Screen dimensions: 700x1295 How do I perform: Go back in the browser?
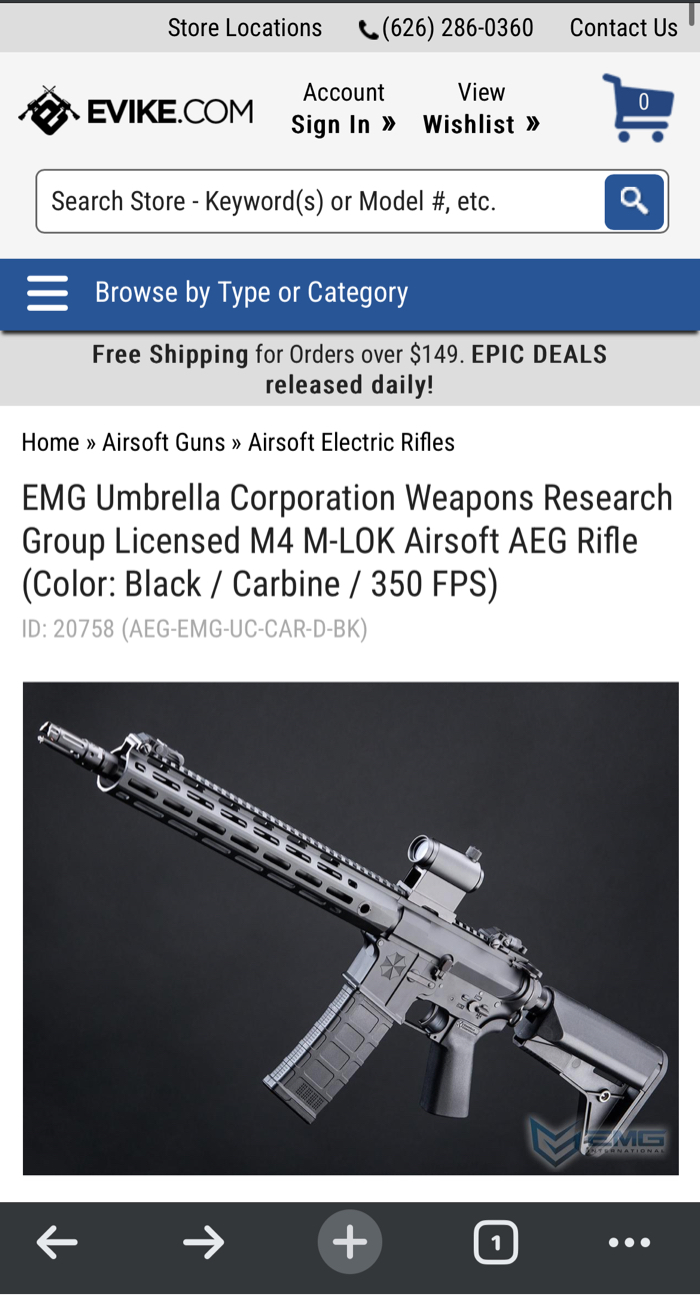(x=57, y=1243)
